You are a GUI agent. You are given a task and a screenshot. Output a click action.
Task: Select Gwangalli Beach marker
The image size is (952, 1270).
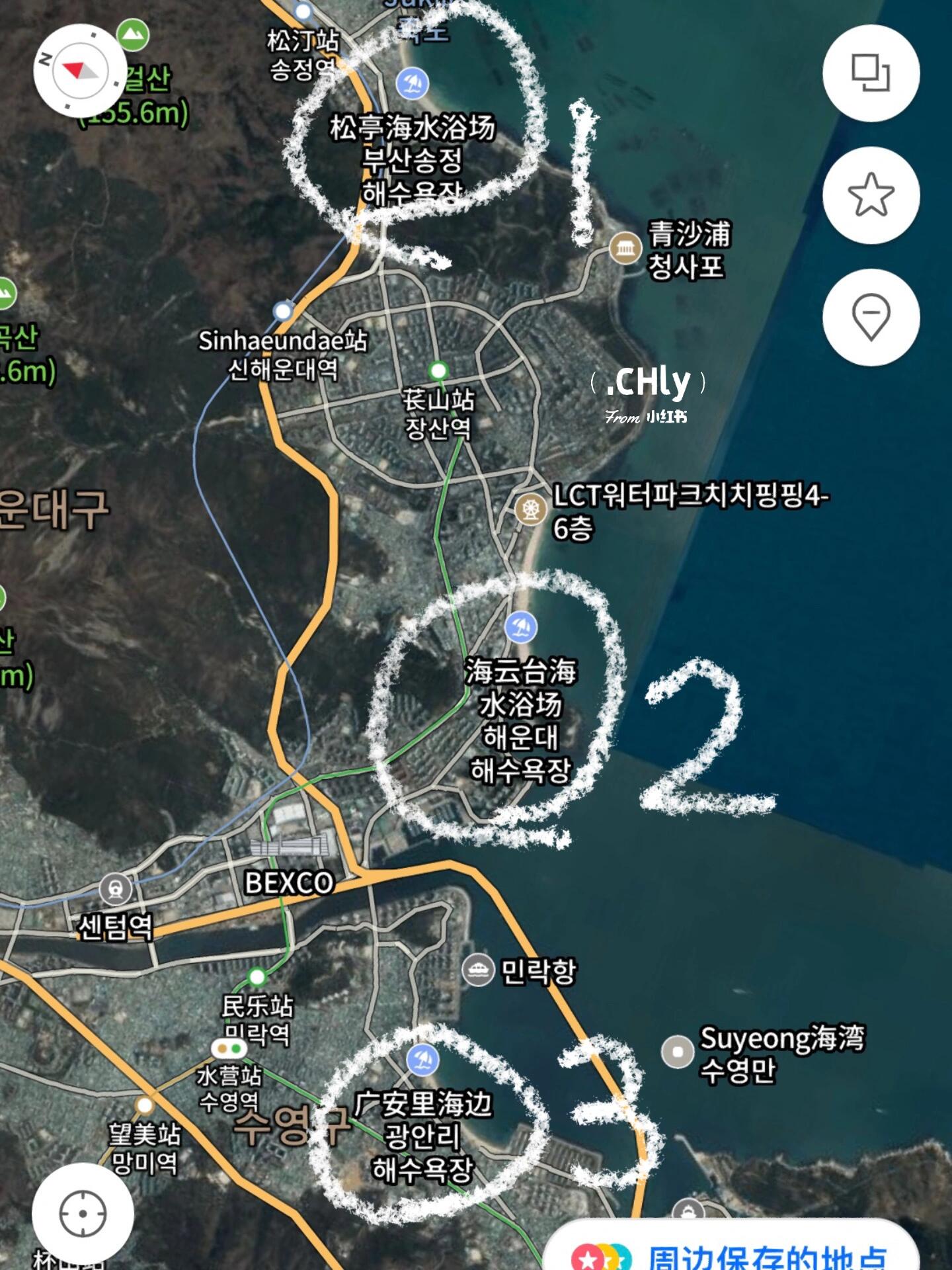[422, 1059]
